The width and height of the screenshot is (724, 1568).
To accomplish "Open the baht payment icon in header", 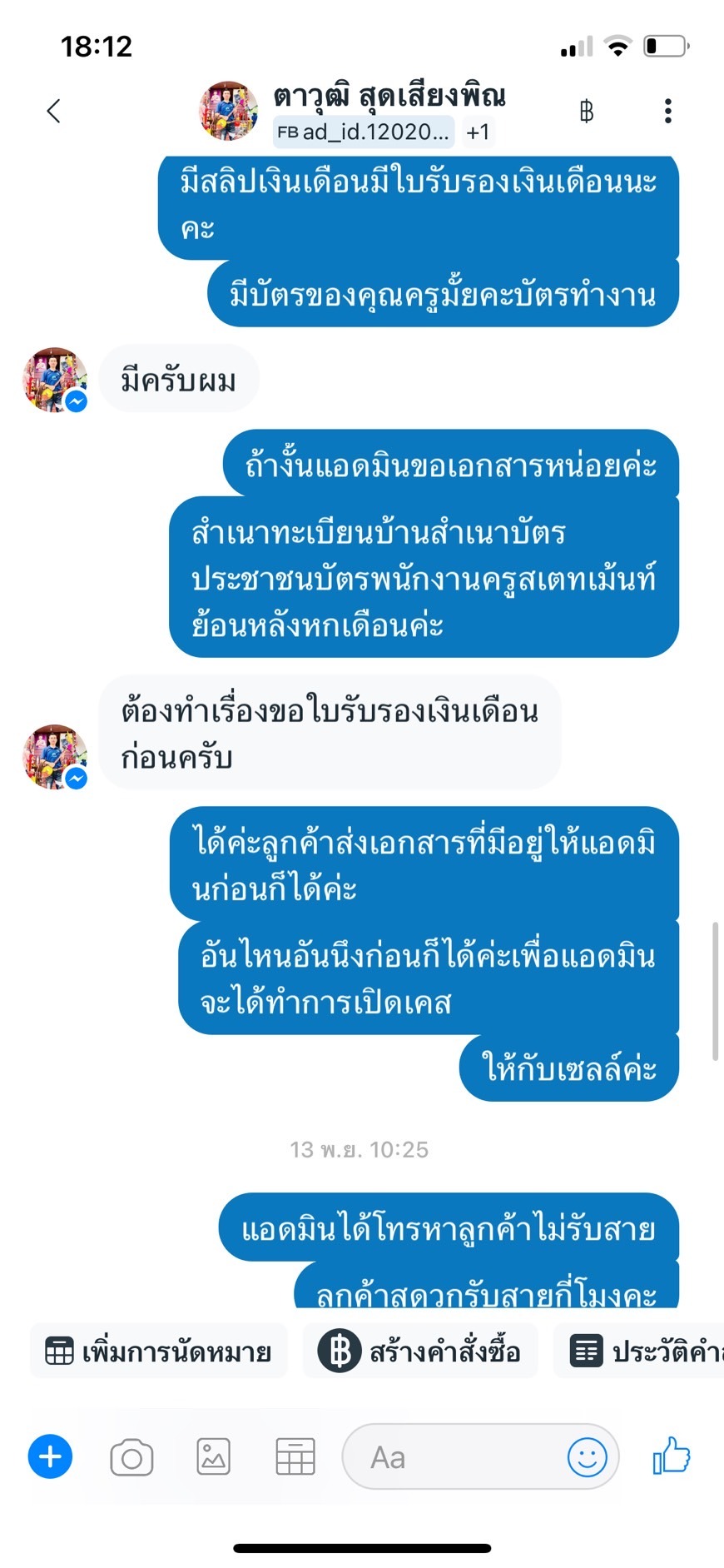I will point(587,111).
